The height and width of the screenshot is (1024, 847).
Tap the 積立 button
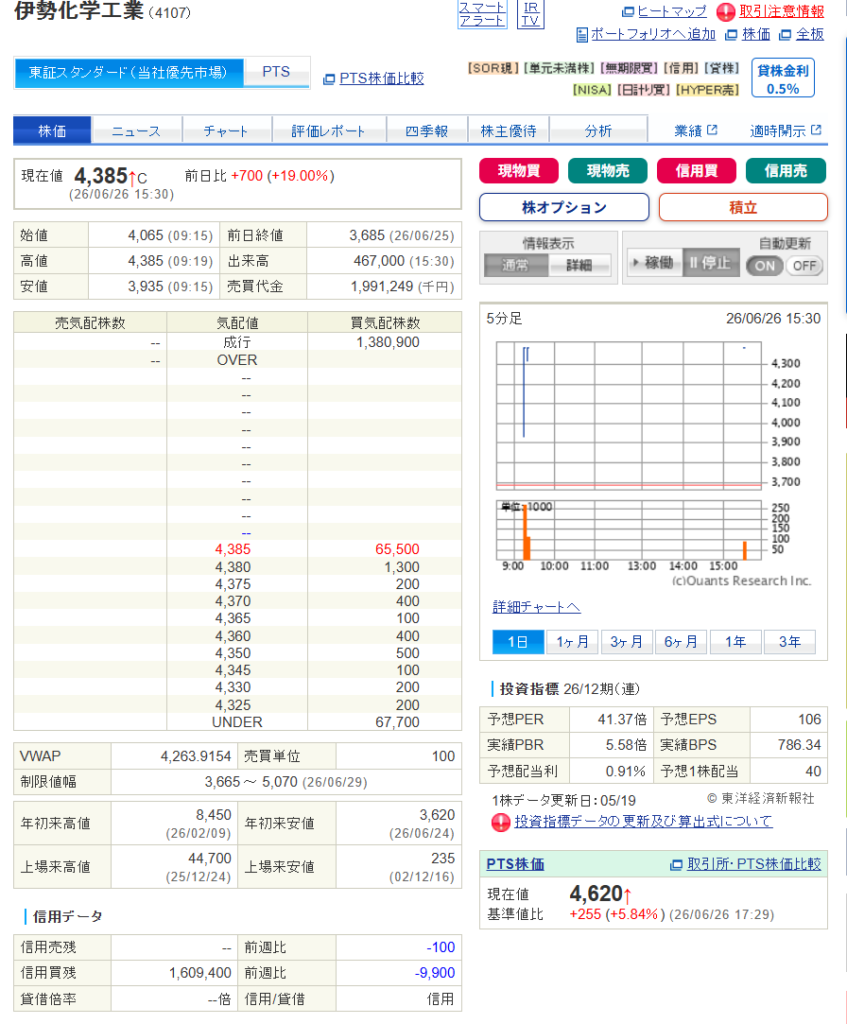click(x=743, y=208)
